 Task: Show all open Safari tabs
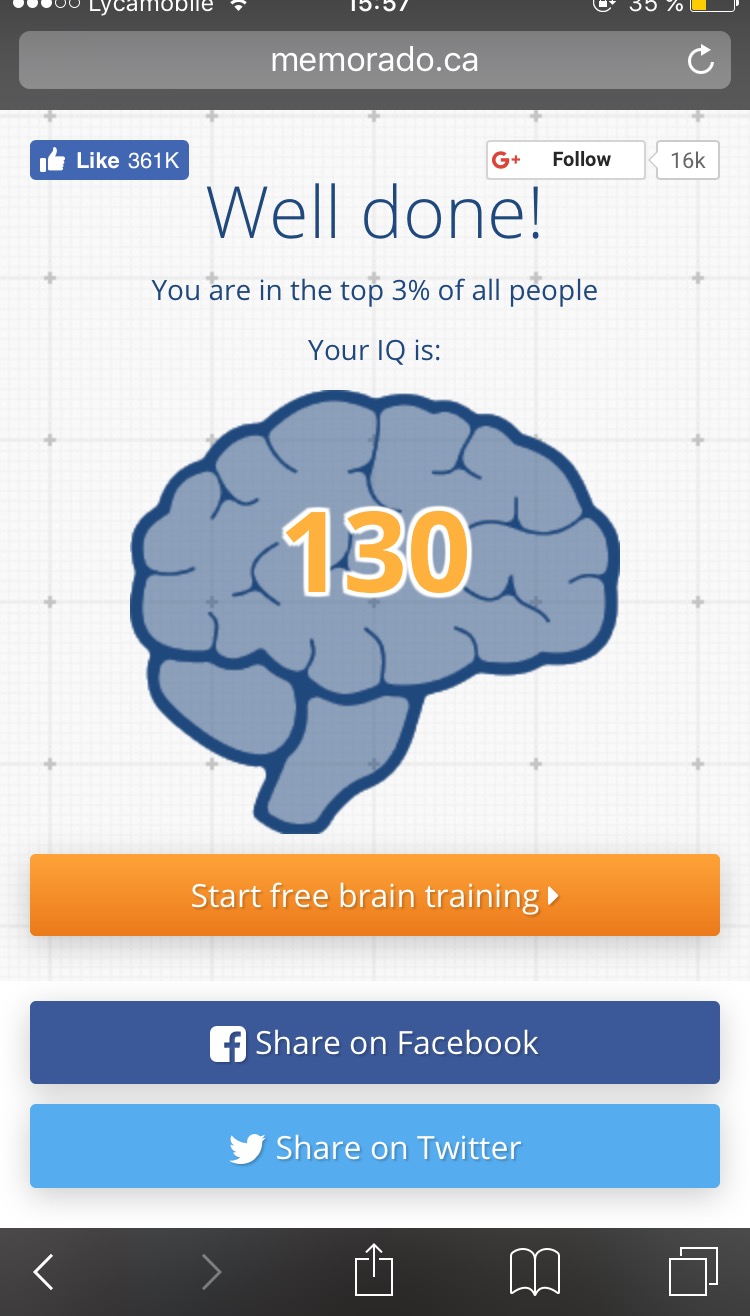pos(693,1271)
